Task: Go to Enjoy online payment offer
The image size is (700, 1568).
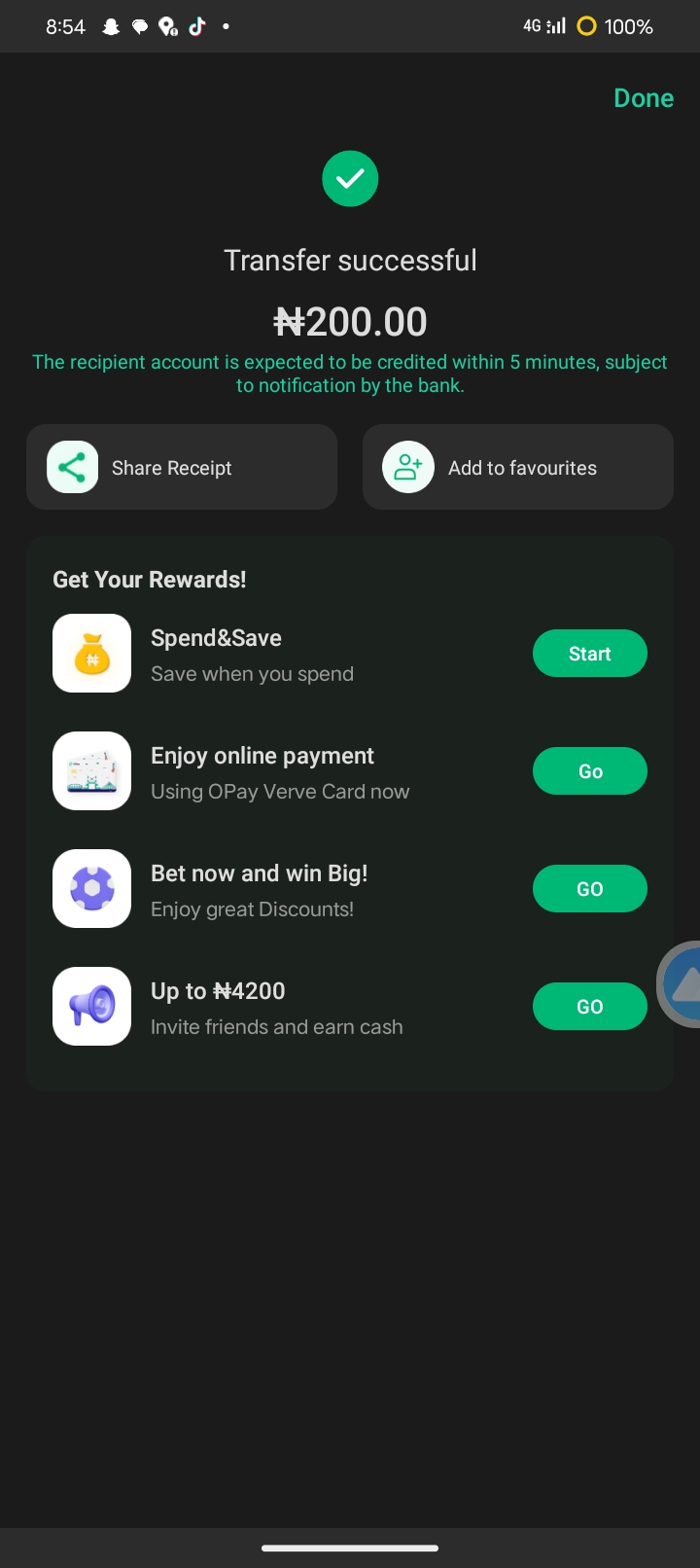Action: (x=589, y=771)
